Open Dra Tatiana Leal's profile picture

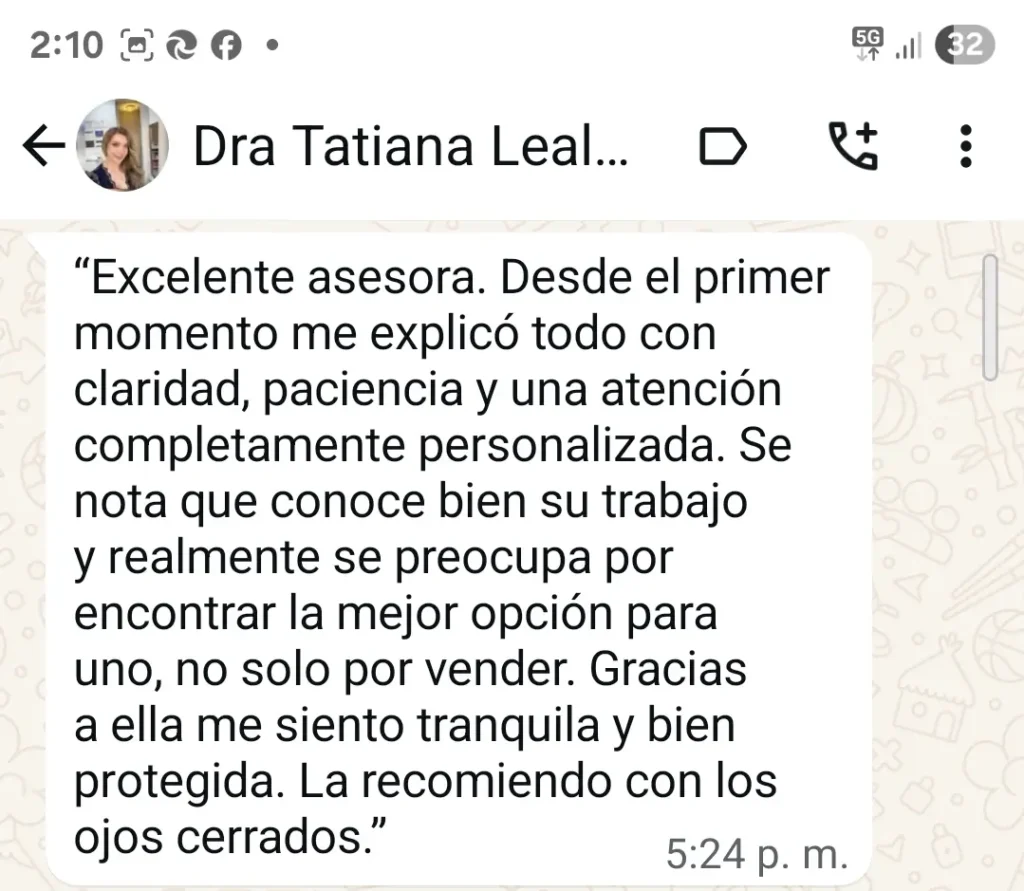click(x=121, y=146)
